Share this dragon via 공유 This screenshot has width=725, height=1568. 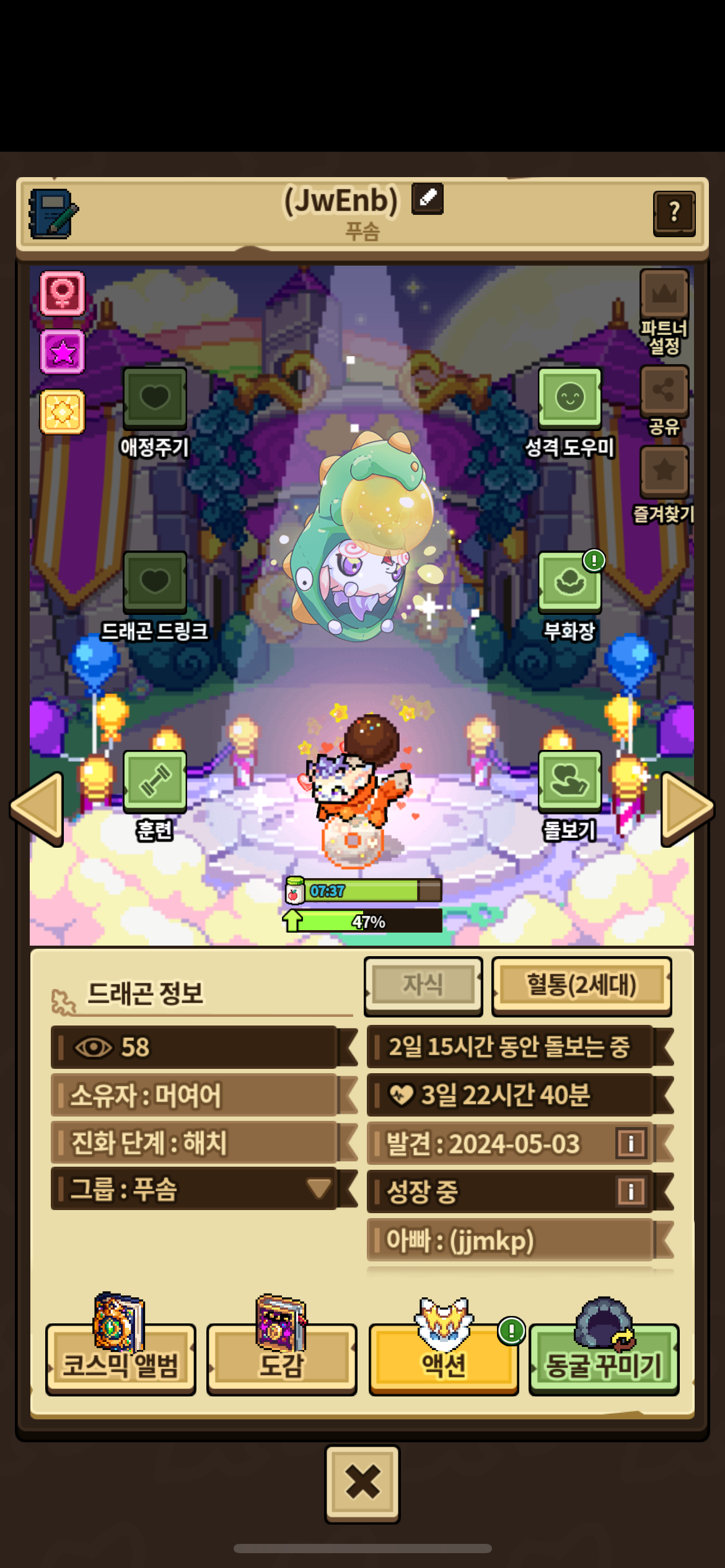(664, 391)
